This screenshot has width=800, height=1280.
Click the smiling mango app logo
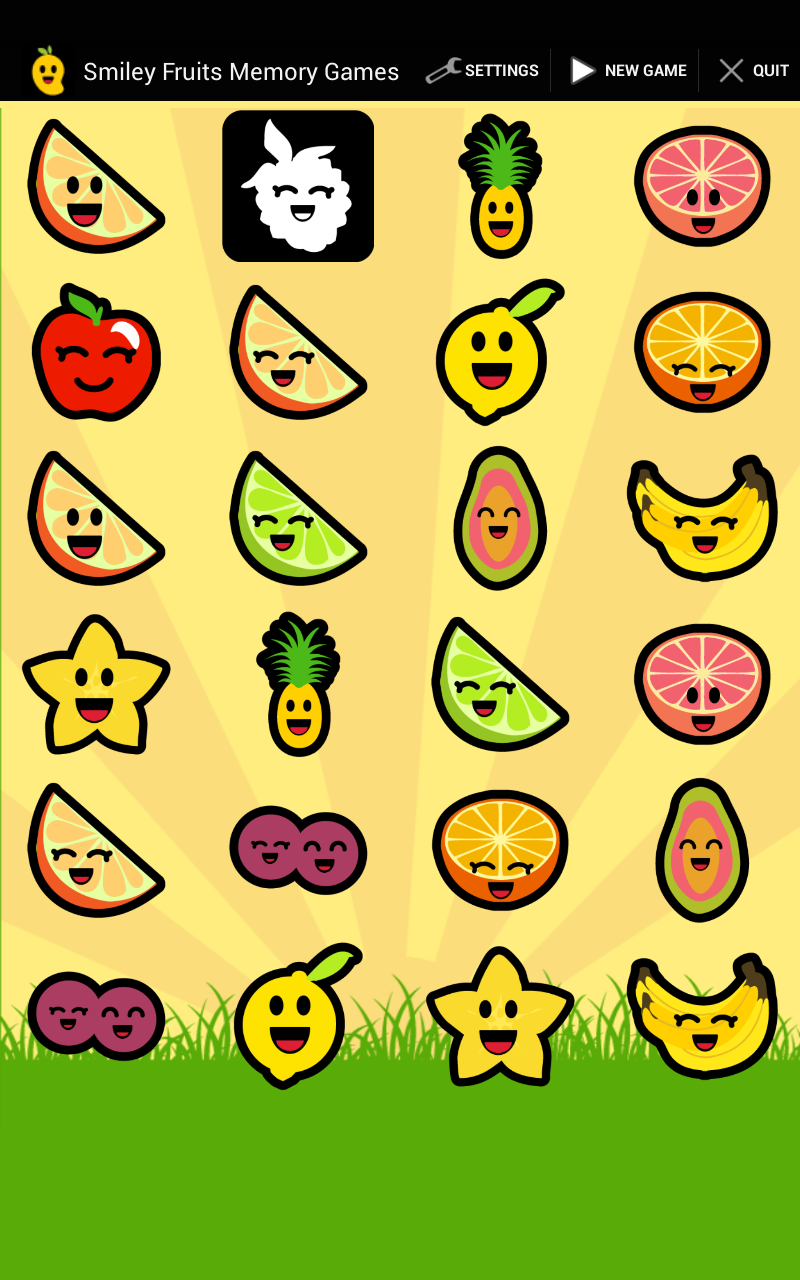pos(49,70)
